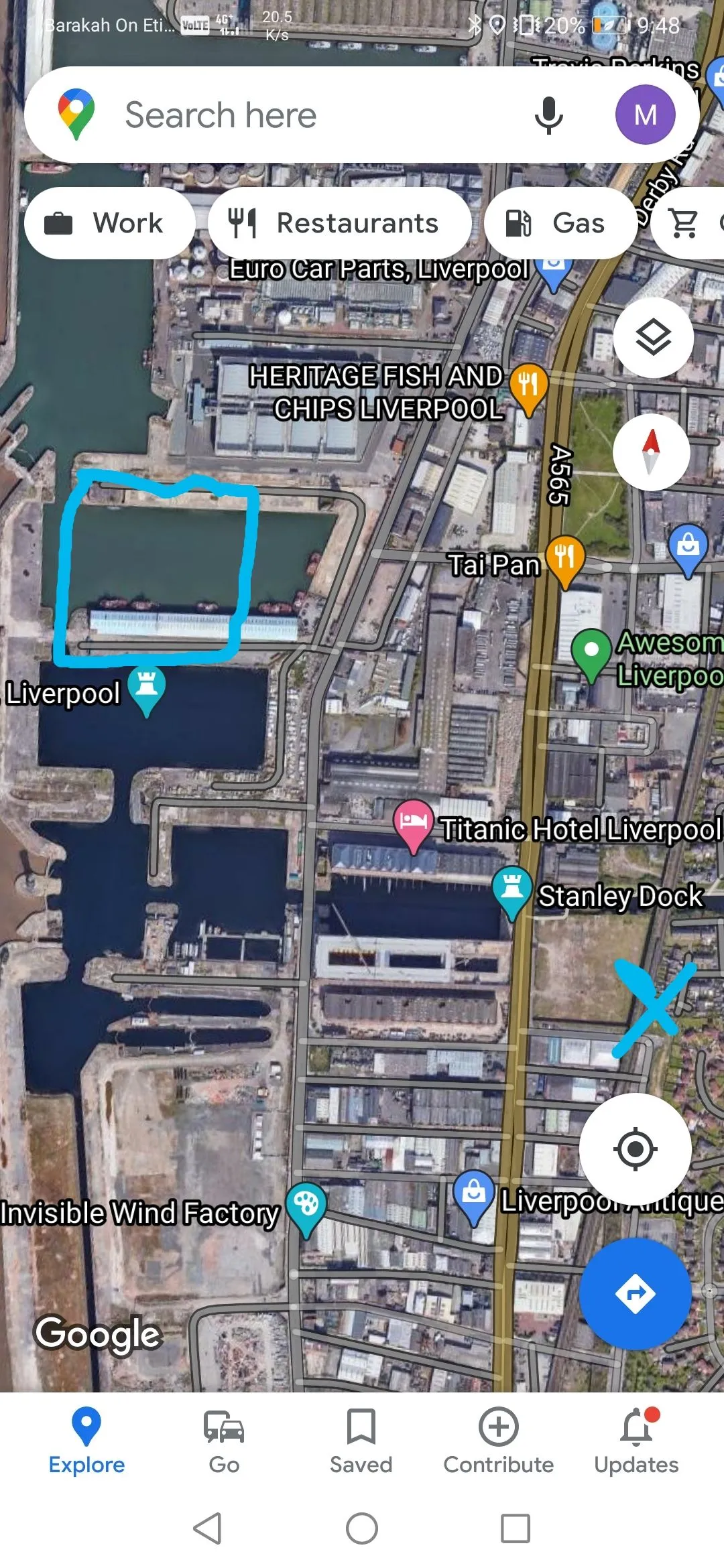Open the account profile avatar
Viewport: 724px width, 1568px height.
(x=645, y=115)
